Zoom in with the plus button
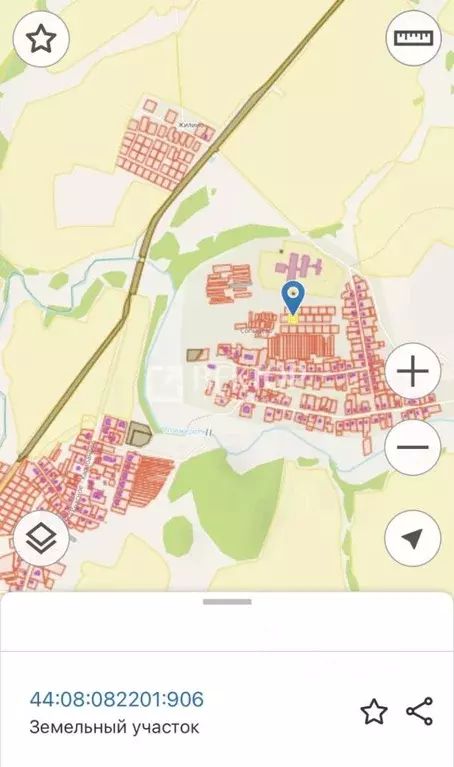Image resolution: width=454 pixels, height=767 pixels. pyautogui.click(x=413, y=371)
